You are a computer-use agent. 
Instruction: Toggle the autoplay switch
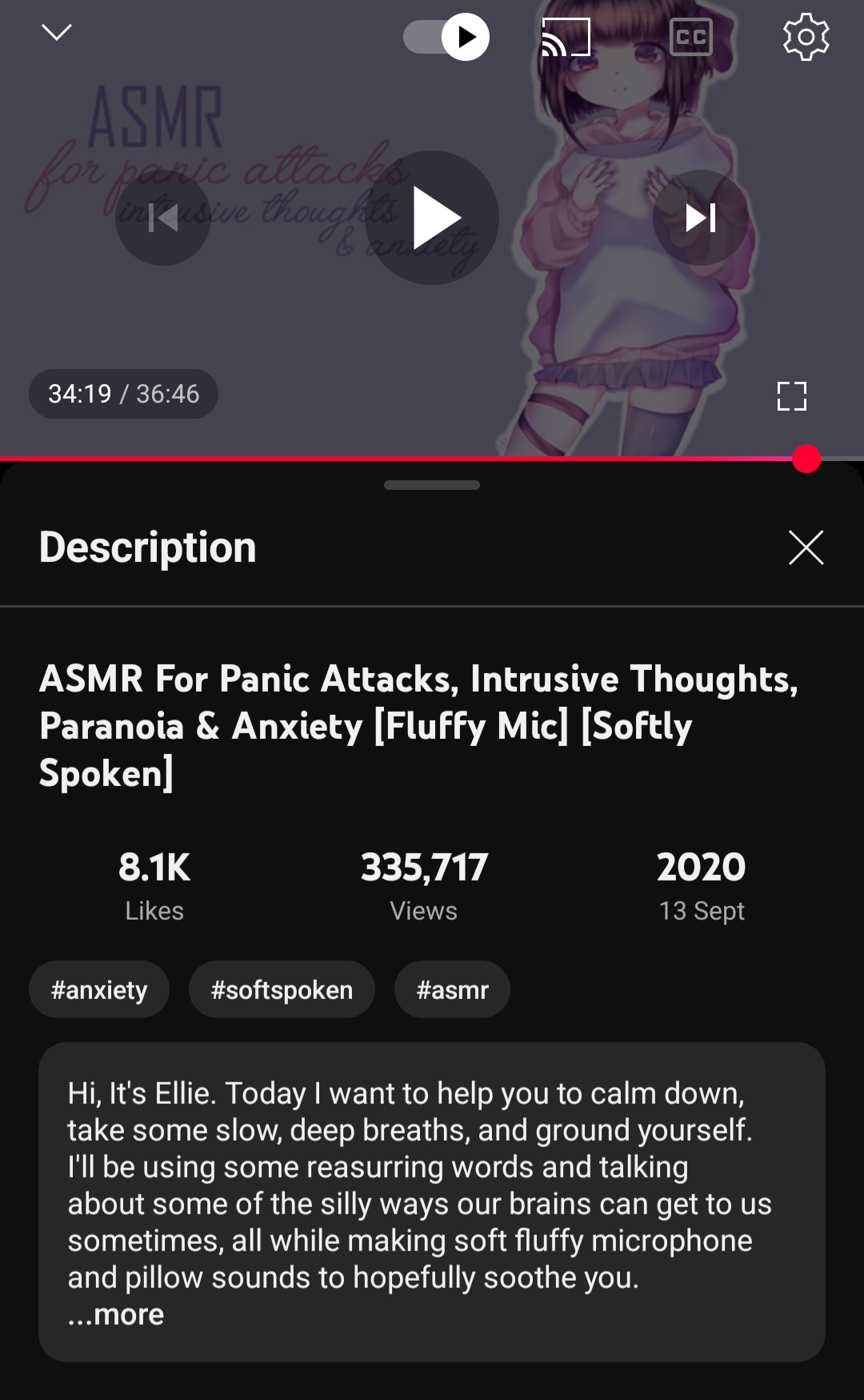(446, 37)
